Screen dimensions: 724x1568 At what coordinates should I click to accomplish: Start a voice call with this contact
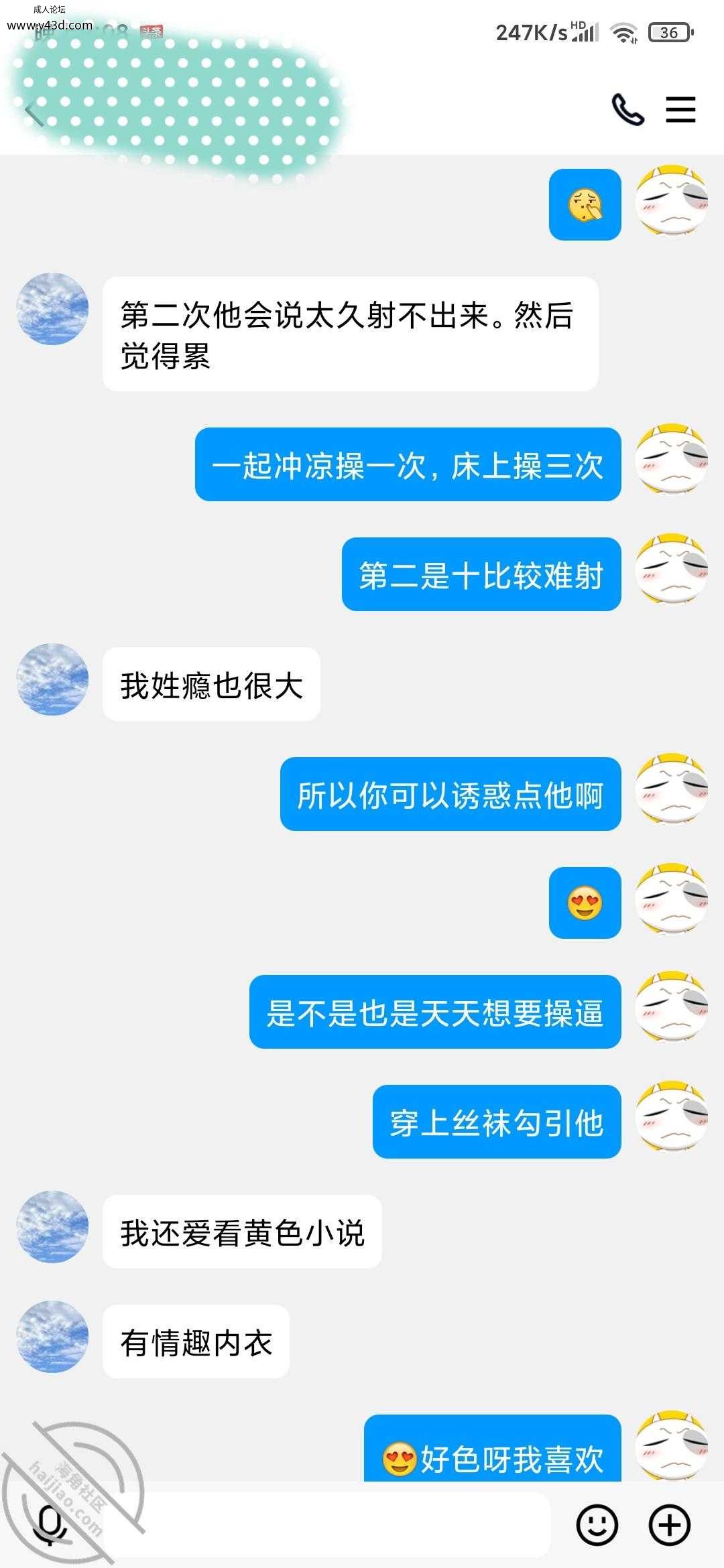tap(628, 109)
